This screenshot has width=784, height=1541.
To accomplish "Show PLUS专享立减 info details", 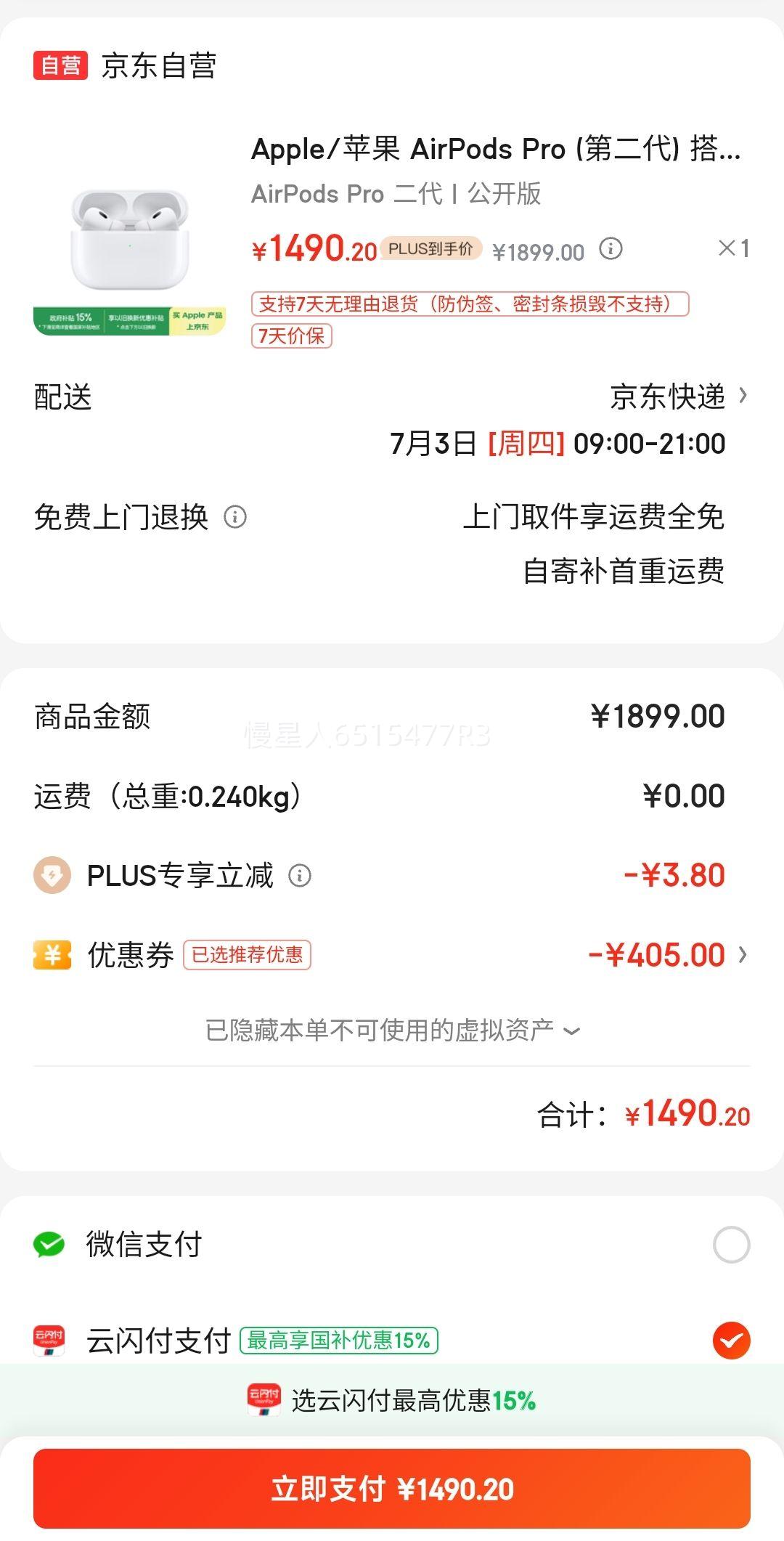I will [x=300, y=876].
